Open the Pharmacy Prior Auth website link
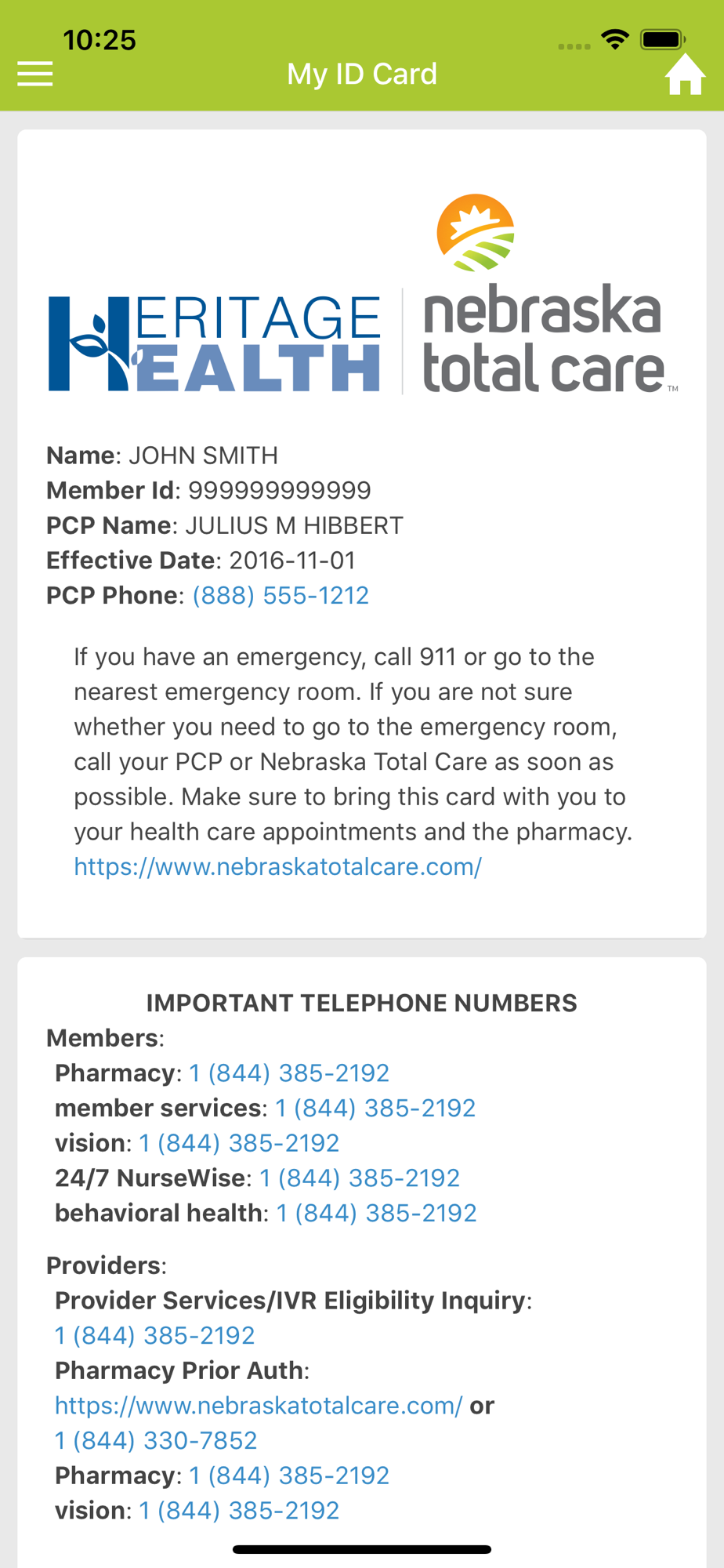This screenshot has width=724, height=1568. pyautogui.click(x=259, y=1405)
